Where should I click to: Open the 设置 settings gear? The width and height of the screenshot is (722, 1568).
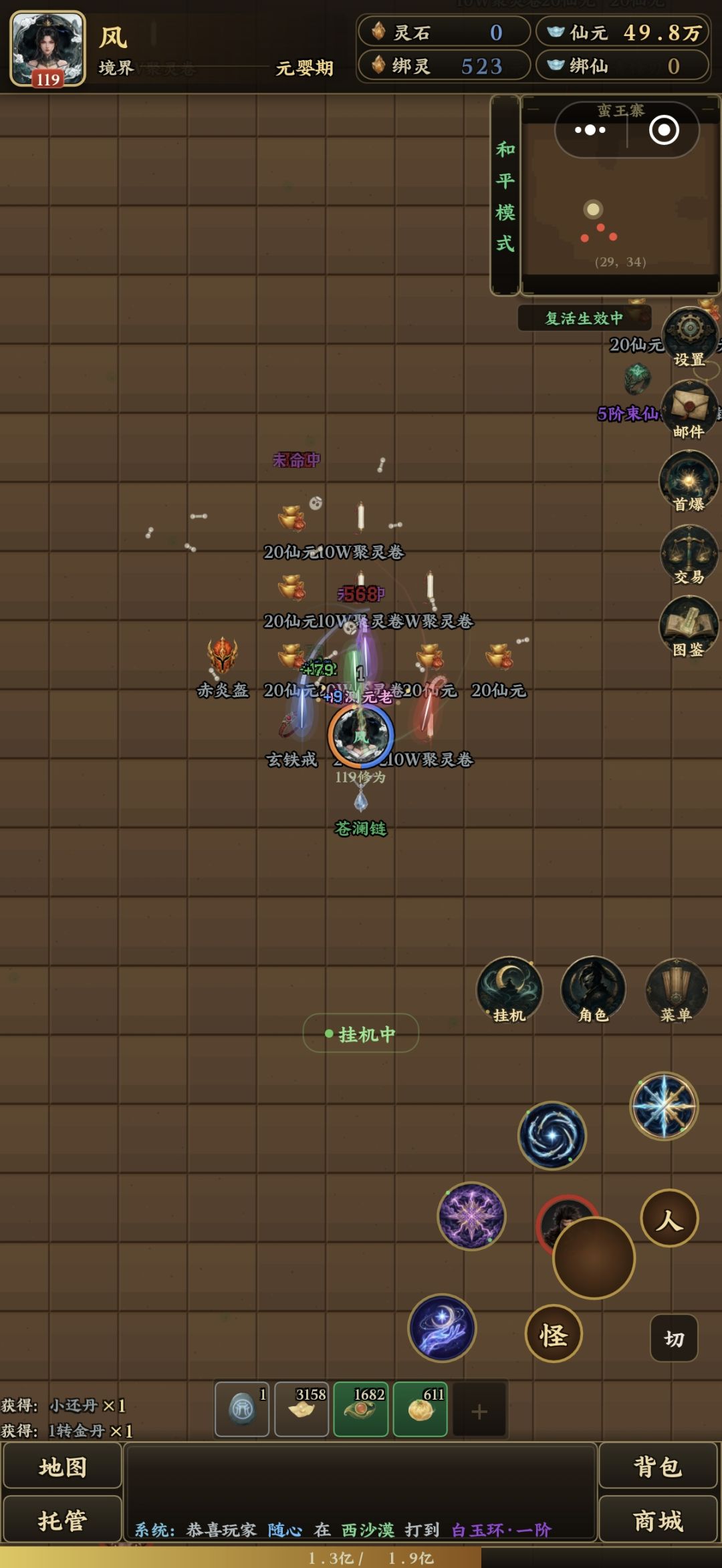point(689,338)
